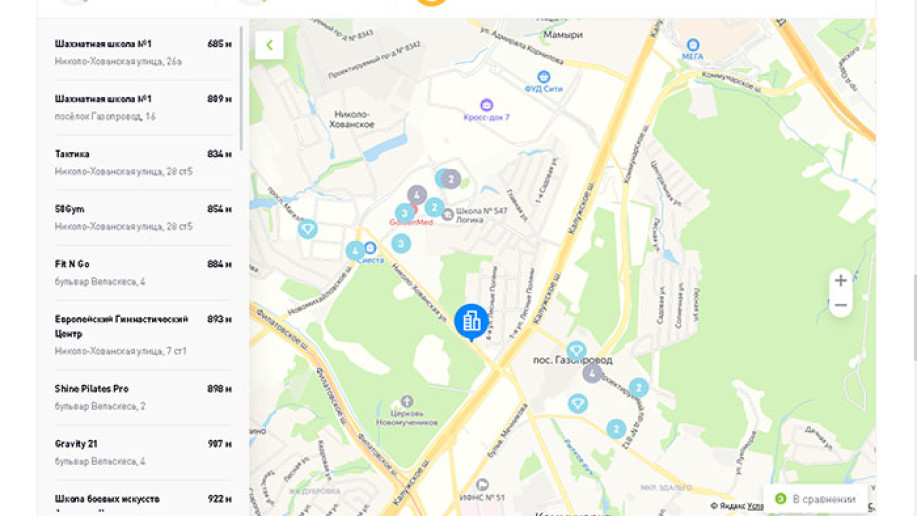The width and height of the screenshot is (917, 516).
Task: Open Шахматная школа №1 on Николо-Хованская улица, 26а
Action: 142,52
